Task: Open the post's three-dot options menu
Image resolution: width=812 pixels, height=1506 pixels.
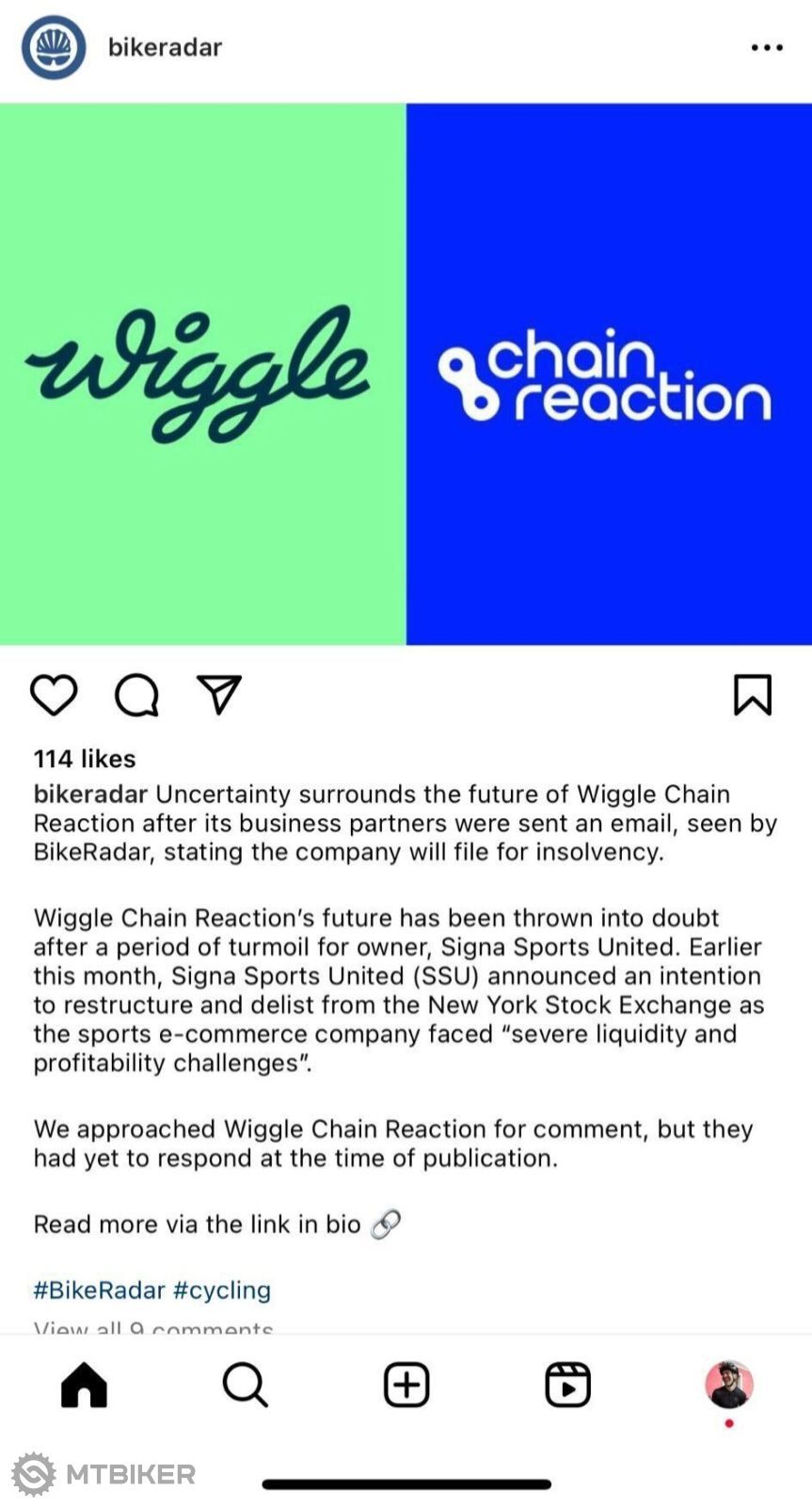Action: tap(767, 47)
